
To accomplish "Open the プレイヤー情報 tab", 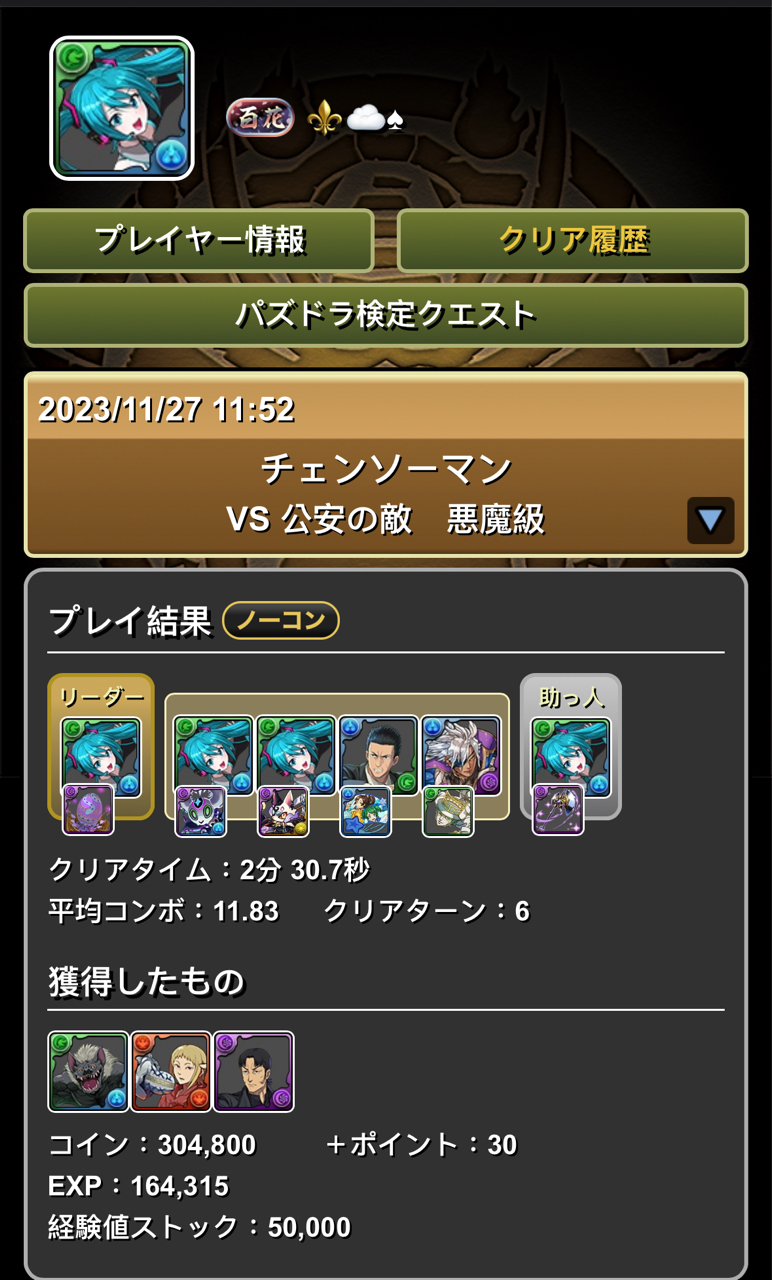I will coord(199,240).
